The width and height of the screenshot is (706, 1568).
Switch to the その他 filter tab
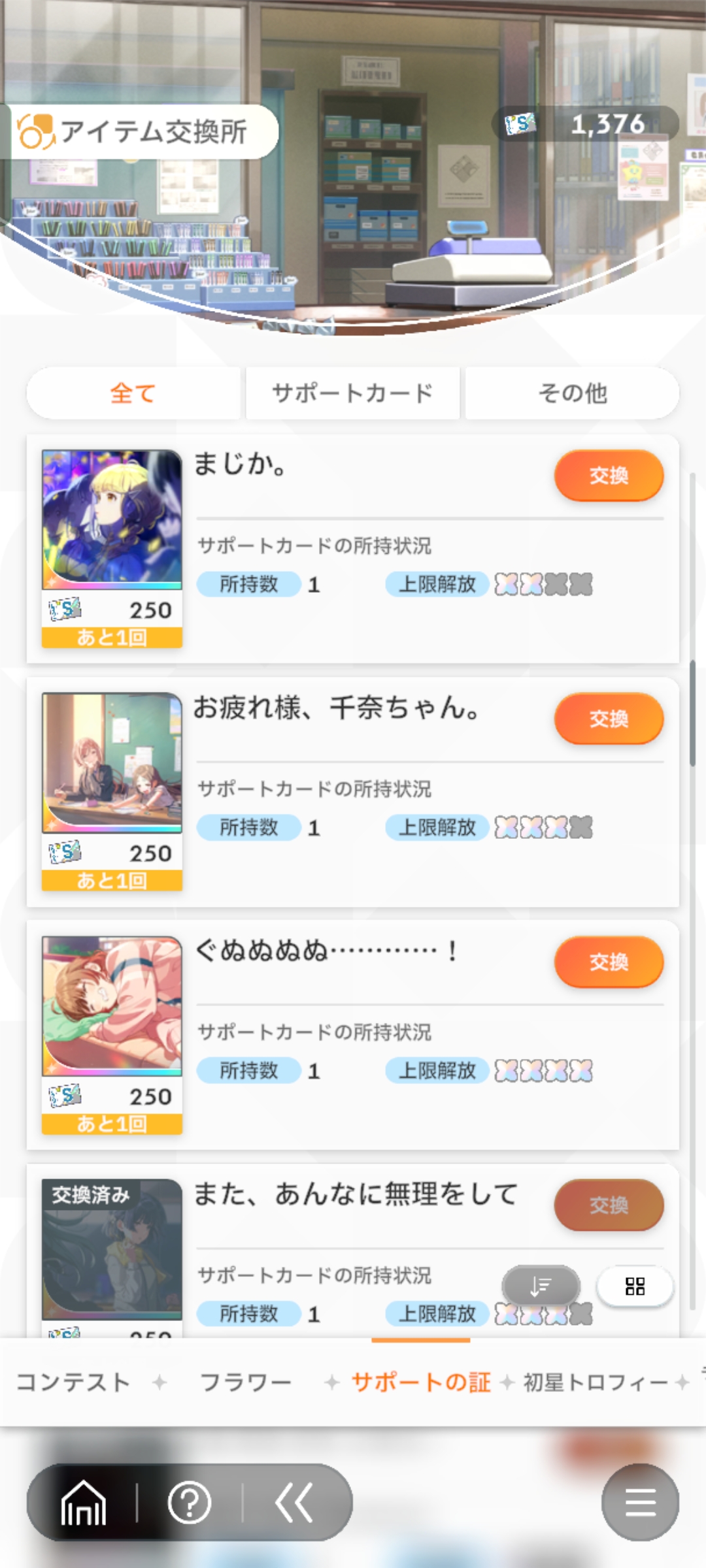click(572, 393)
